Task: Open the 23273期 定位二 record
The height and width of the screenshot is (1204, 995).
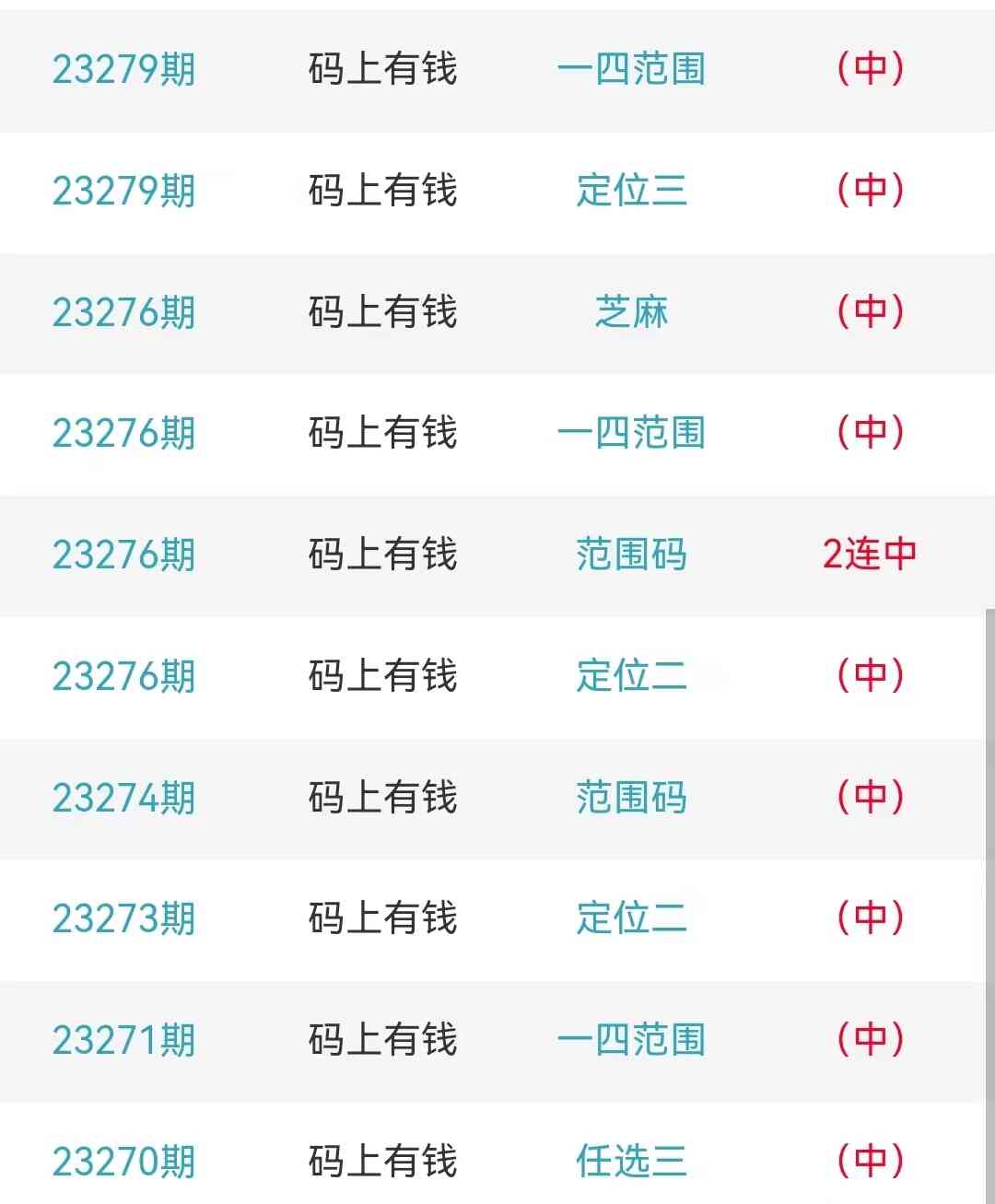Action: click(x=631, y=918)
